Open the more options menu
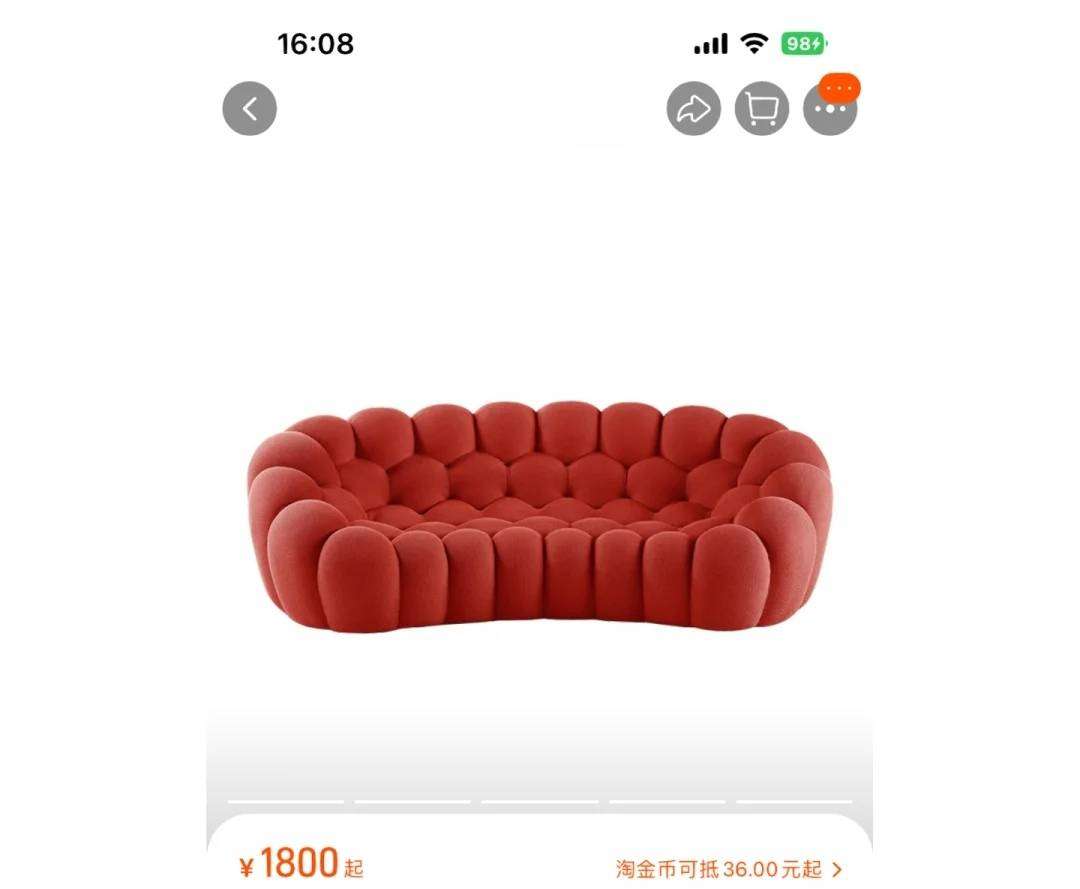The image size is (1080, 889). [830, 109]
